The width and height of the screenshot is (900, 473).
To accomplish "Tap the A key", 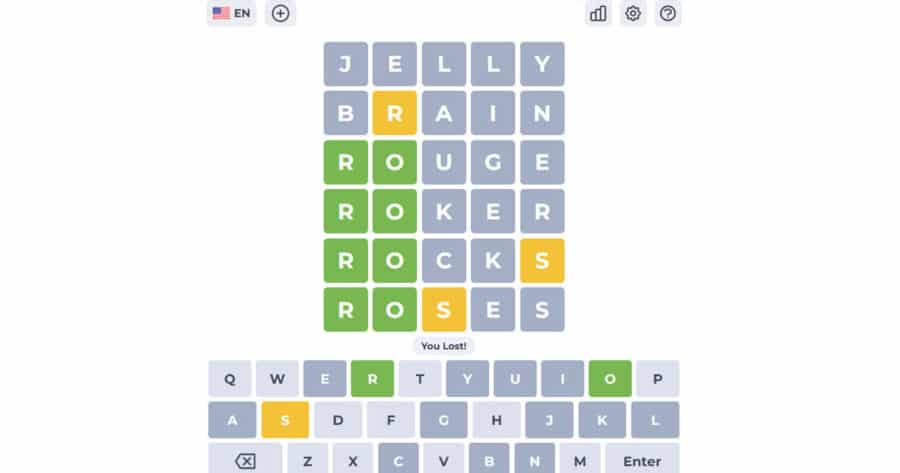I will pos(232,420).
